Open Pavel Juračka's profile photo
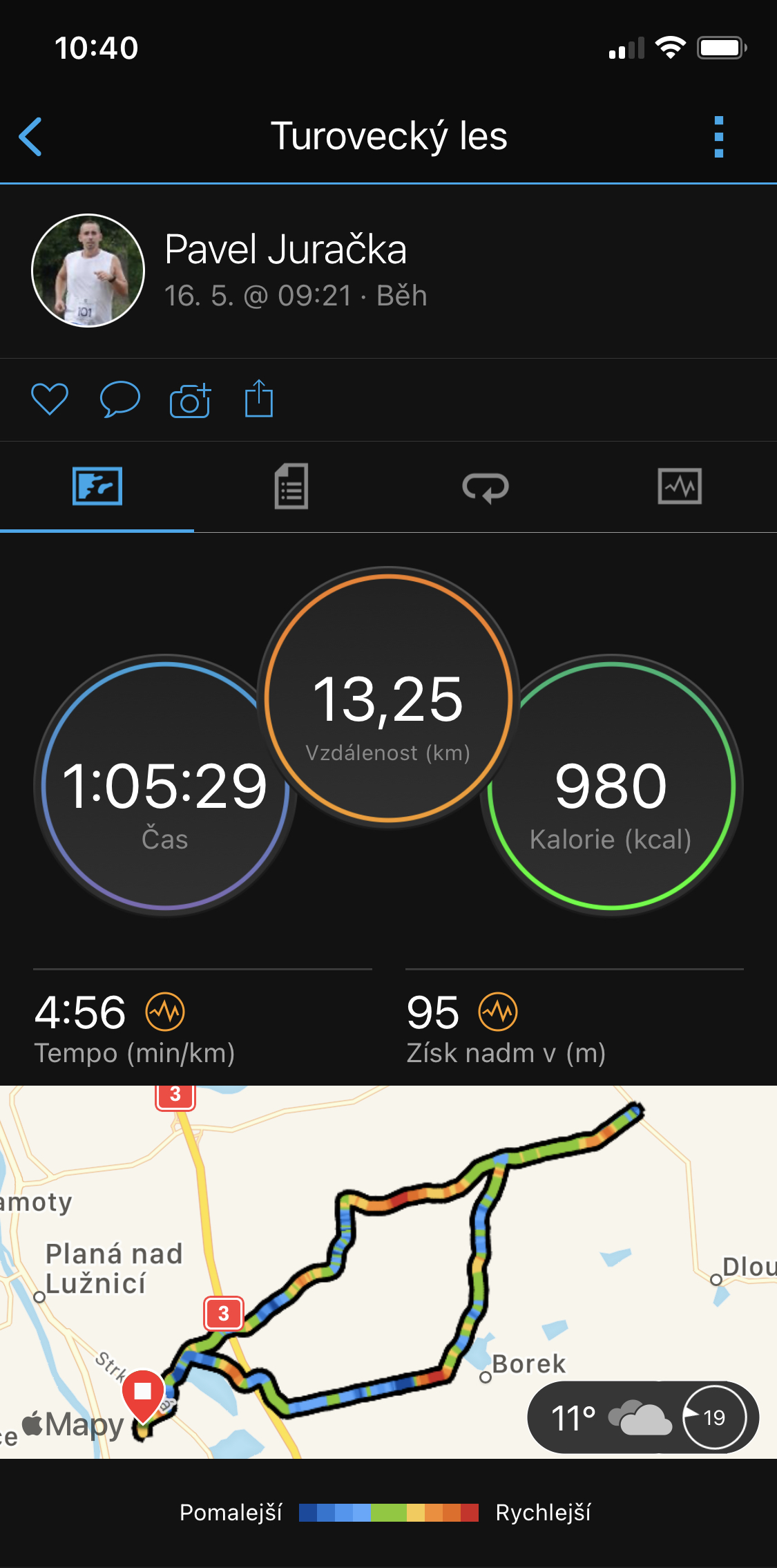The image size is (777, 1568). (x=88, y=270)
